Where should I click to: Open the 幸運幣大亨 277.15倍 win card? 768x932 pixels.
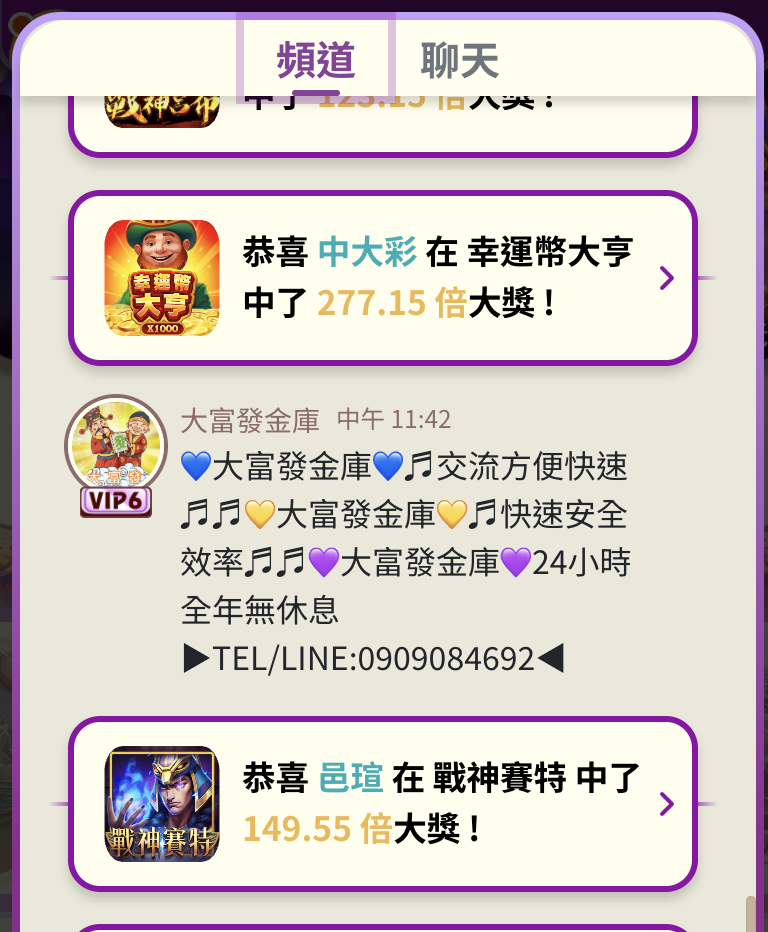(x=382, y=277)
